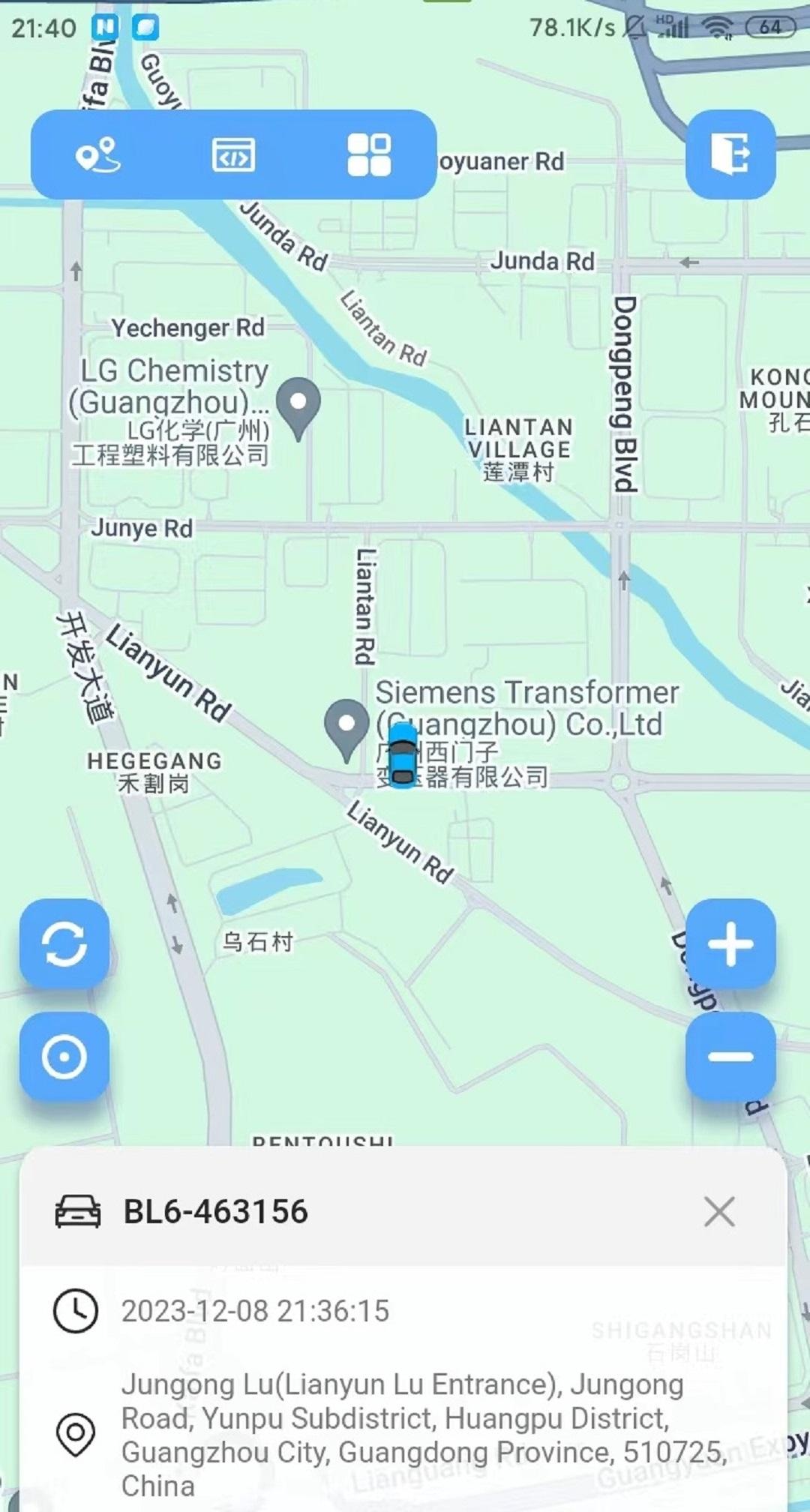Tap the exit door icon
Image resolution: width=810 pixels, height=1512 pixels.
(x=730, y=154)
